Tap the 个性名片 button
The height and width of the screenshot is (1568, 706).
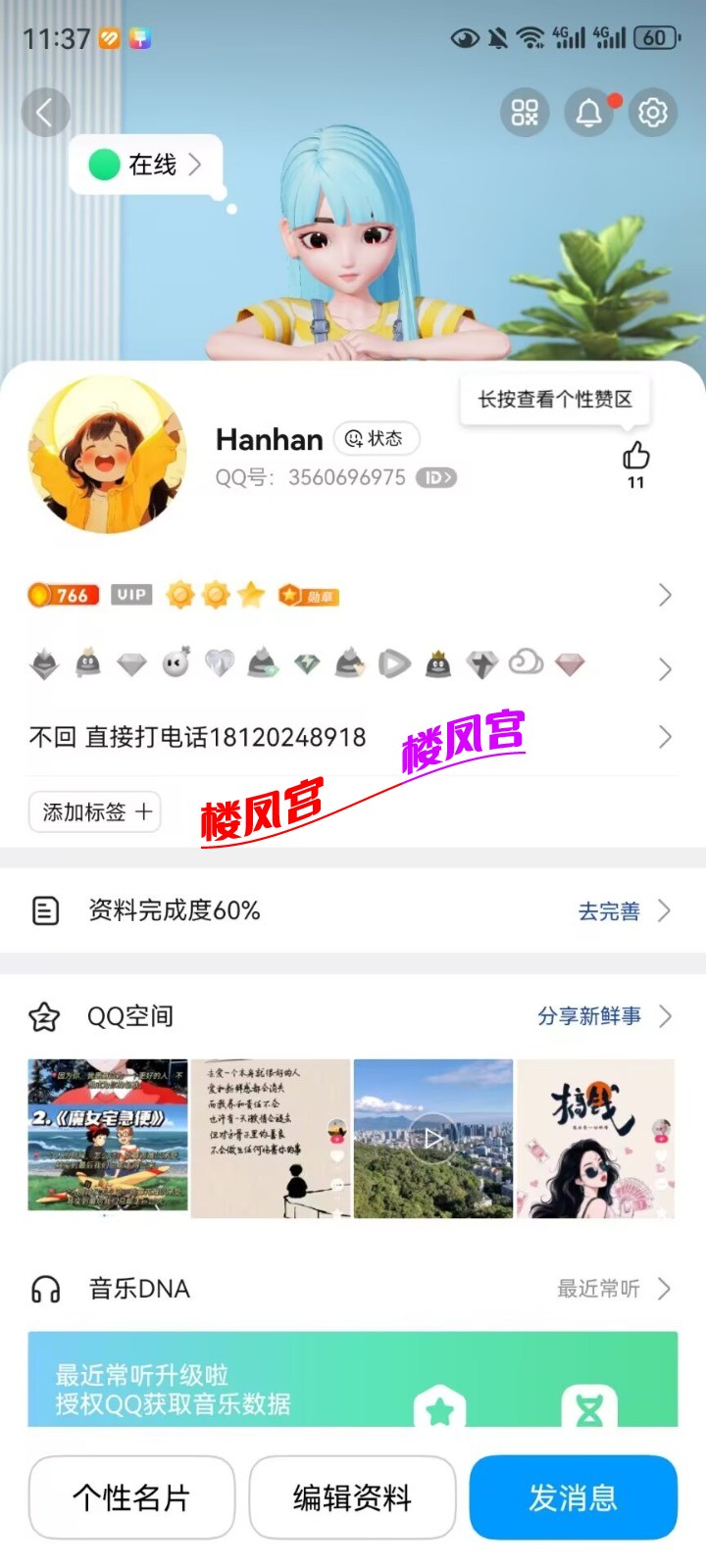pos(131,1497)
